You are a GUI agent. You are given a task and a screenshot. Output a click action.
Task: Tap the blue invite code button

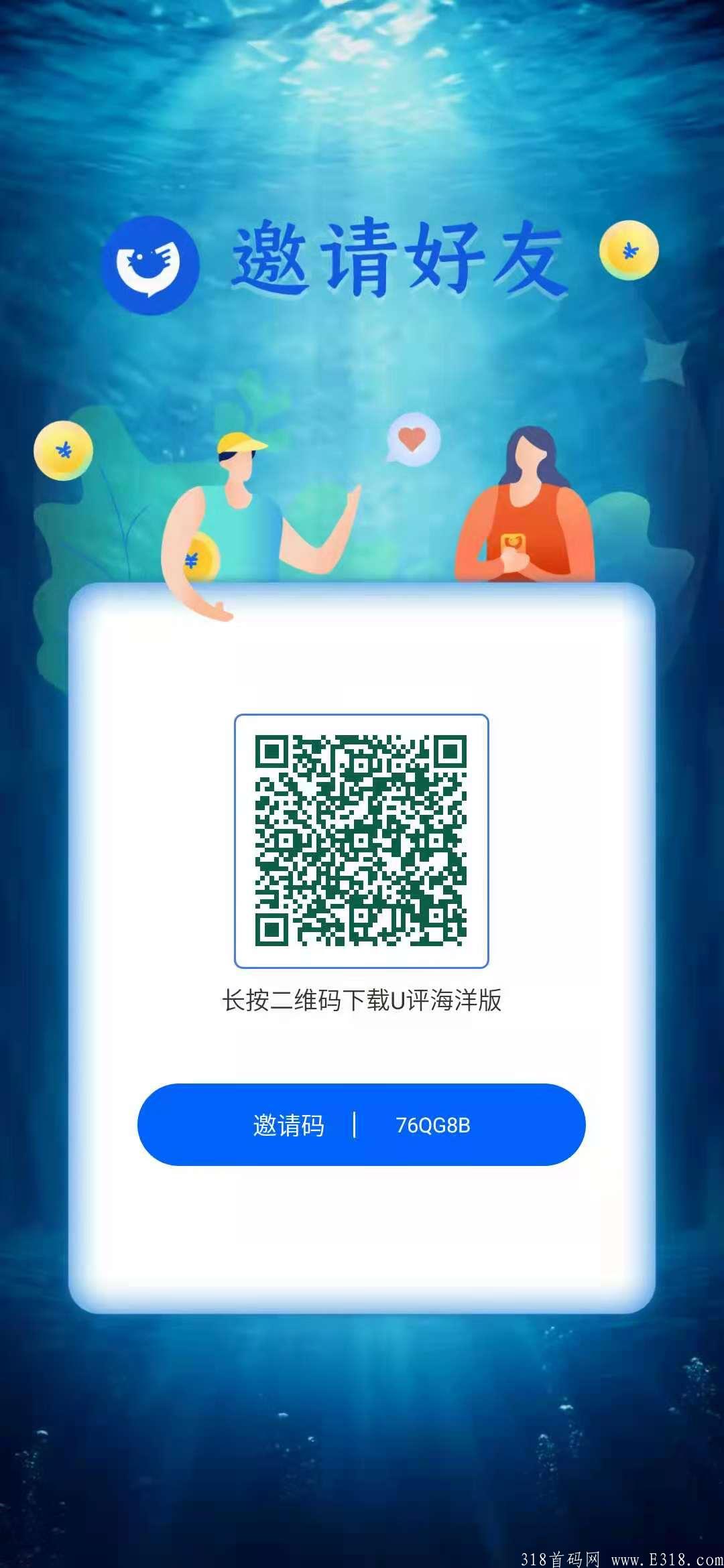coord(361,1124)
